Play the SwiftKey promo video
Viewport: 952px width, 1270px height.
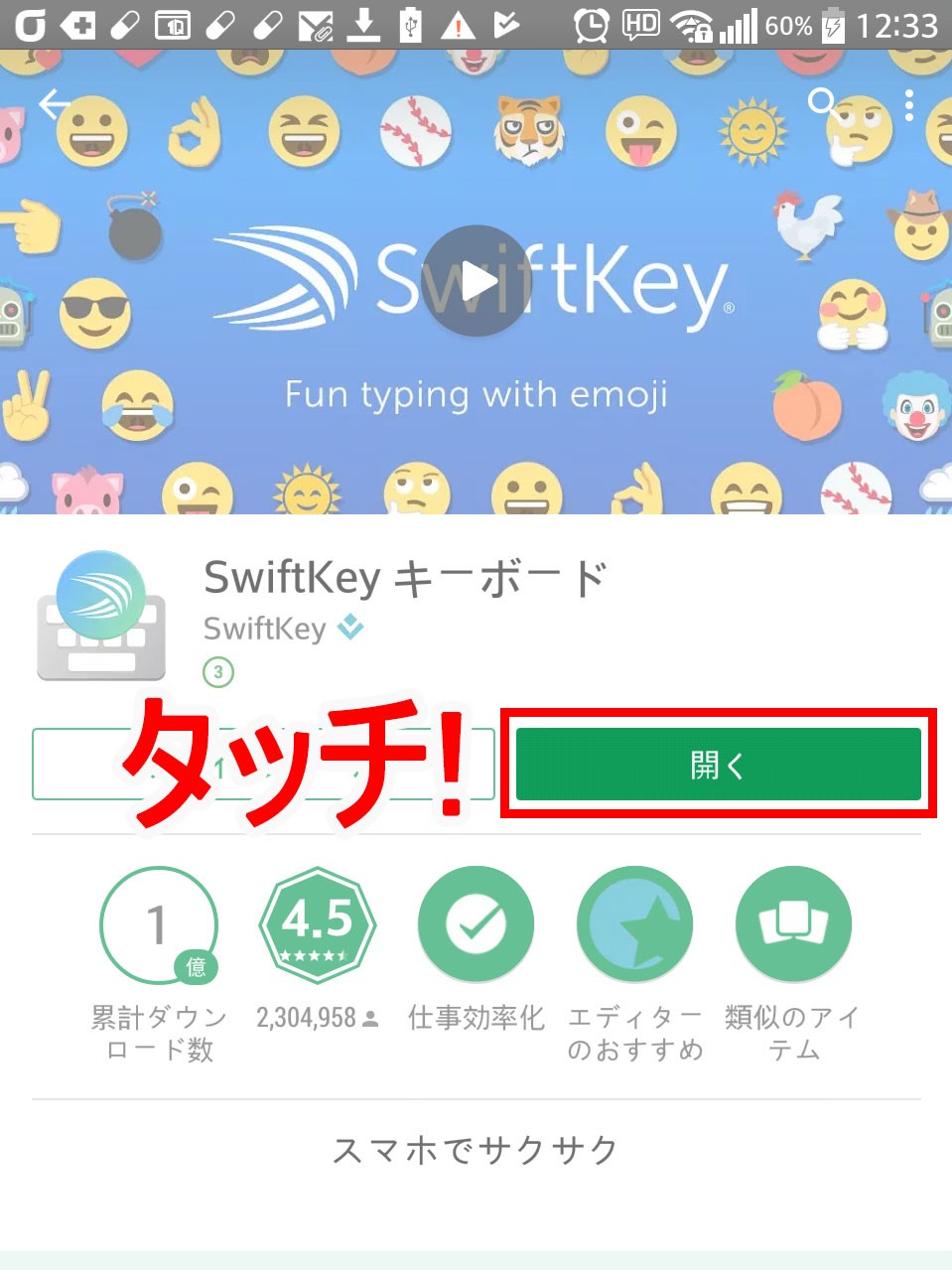pyautogui.click(x=476, y=281)
